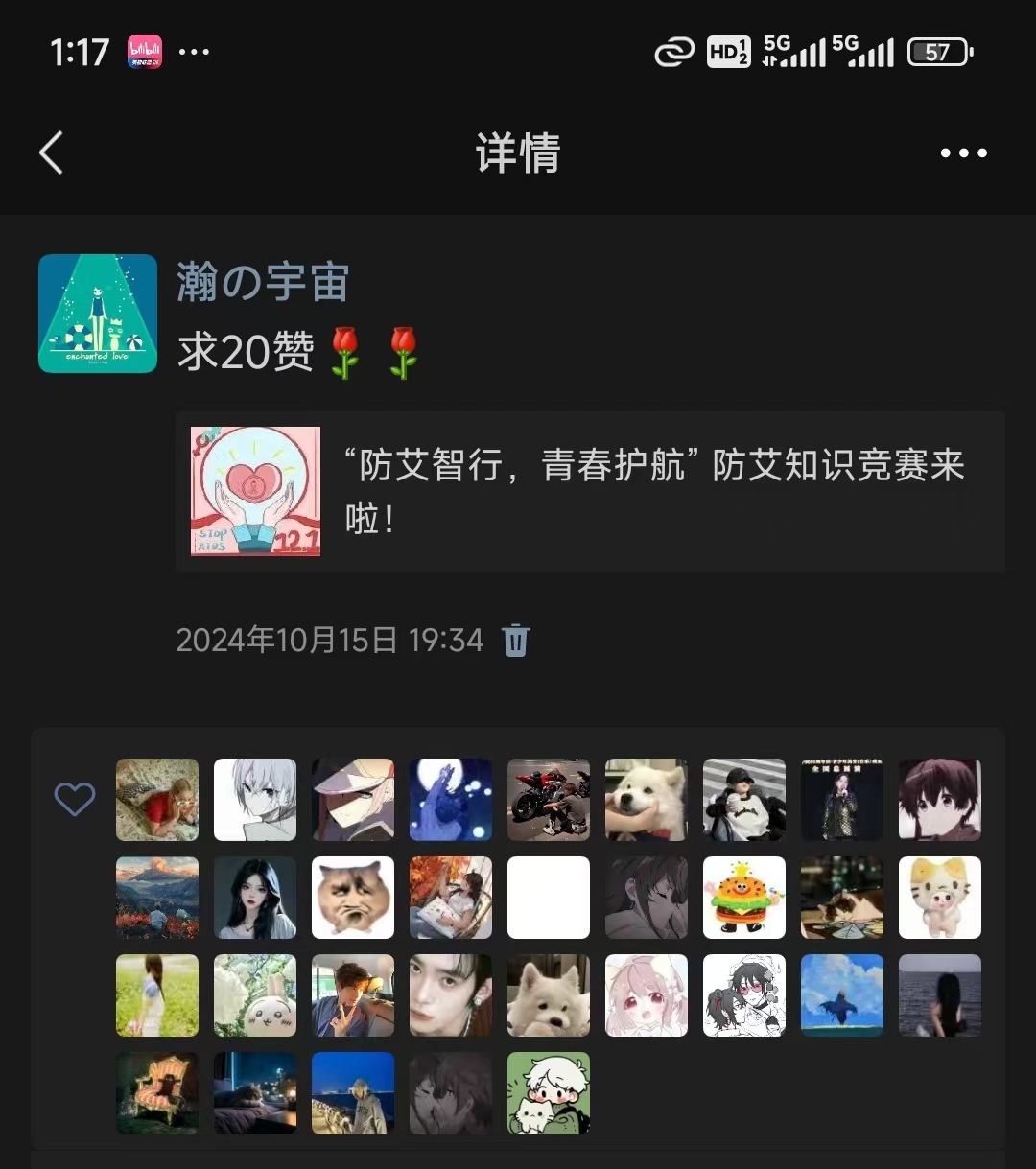Like the post with the heart icon
This screenshot has height=1169, width=1036.
[x=75, y=799]
